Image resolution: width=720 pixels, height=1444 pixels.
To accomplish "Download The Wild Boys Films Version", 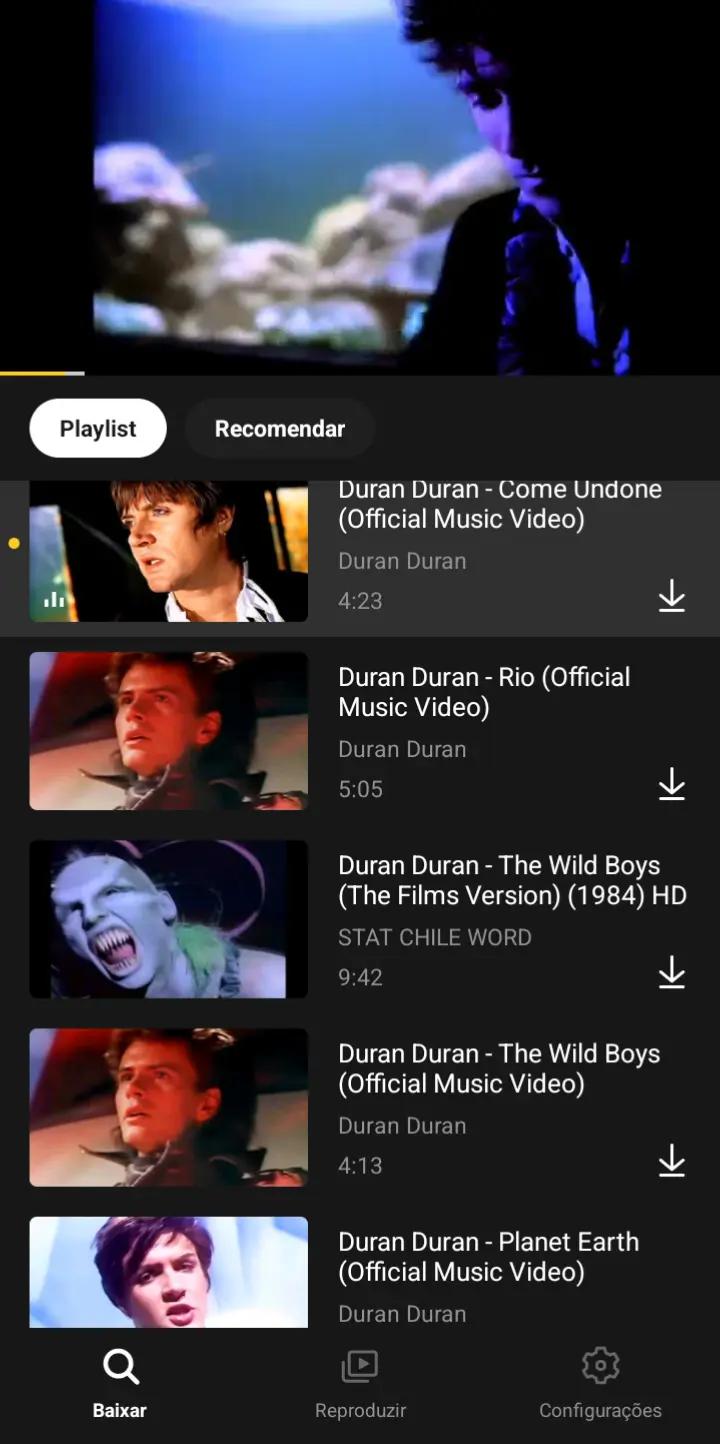I will tap(672, 973).
